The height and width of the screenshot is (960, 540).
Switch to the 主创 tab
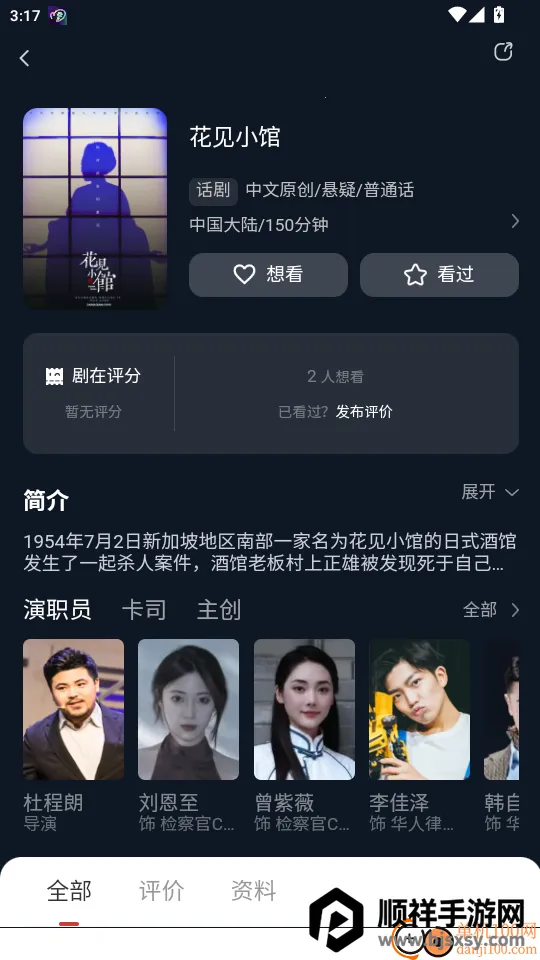pyautogui.click(x=219, y=610)
